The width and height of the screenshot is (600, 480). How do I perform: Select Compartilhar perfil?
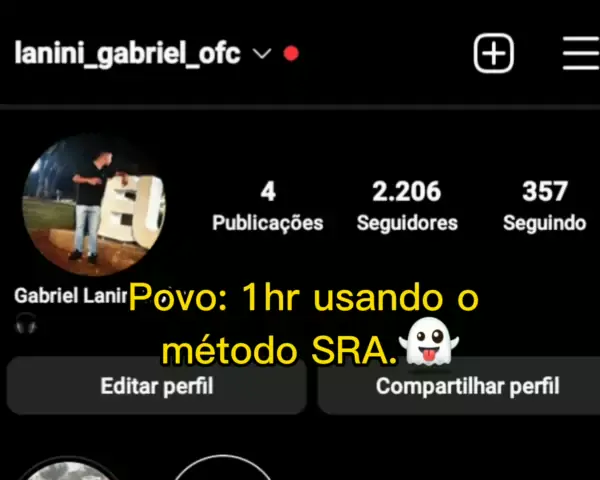tap(466, 386)
